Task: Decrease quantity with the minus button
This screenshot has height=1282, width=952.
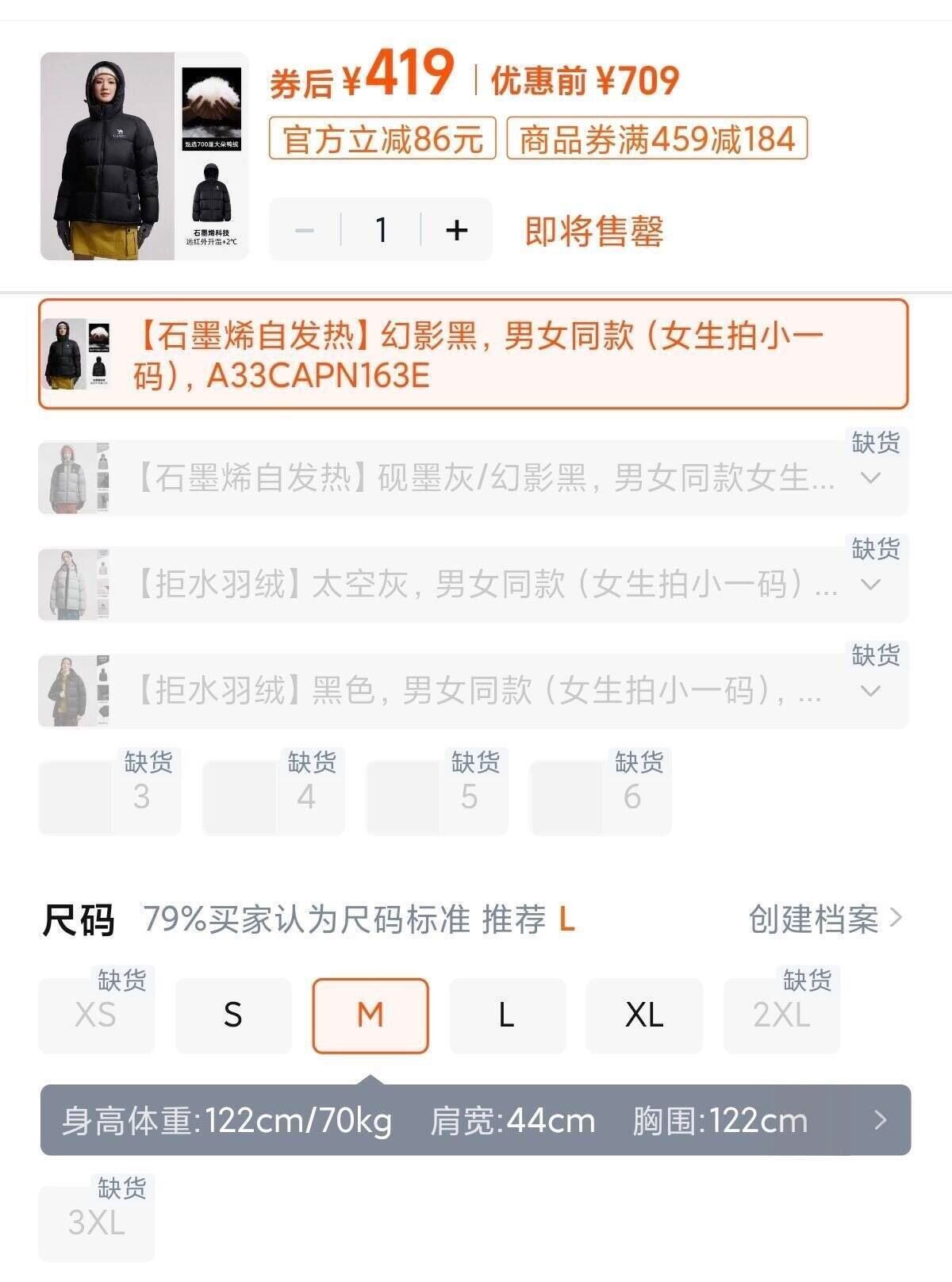Action: [305, 230]
